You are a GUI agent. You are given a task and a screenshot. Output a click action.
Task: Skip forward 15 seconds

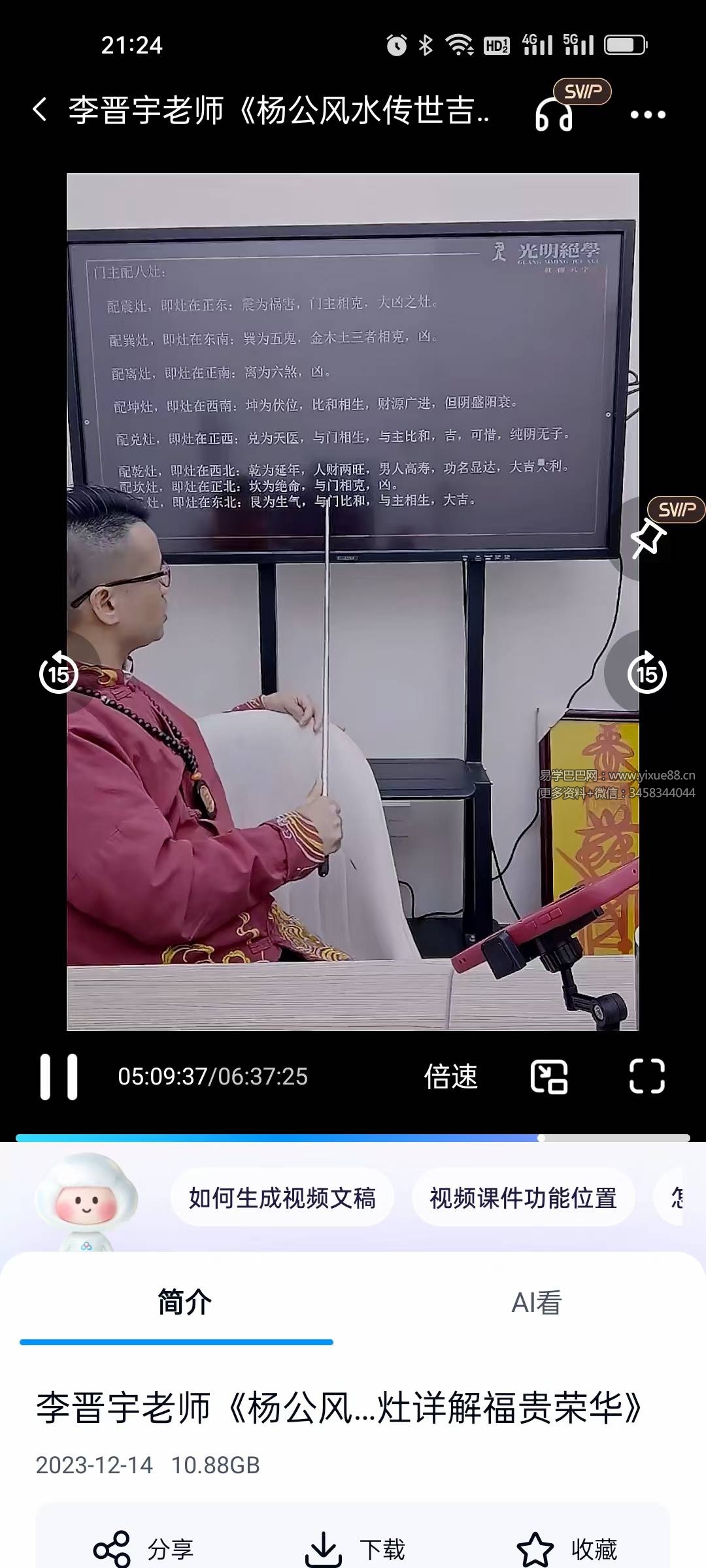coord(647,672)
